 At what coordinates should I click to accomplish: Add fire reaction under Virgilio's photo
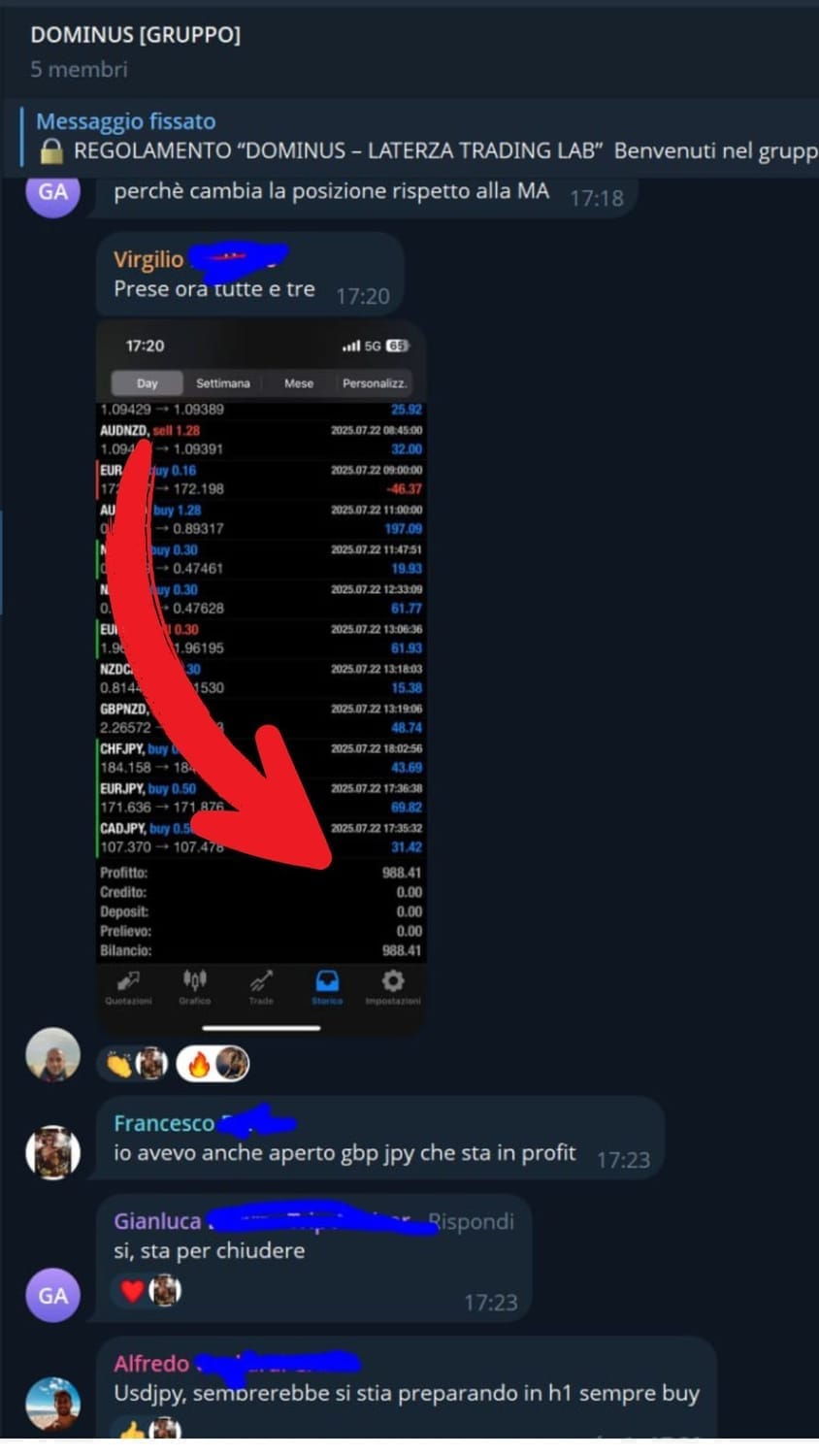[x=213, y=1064]
